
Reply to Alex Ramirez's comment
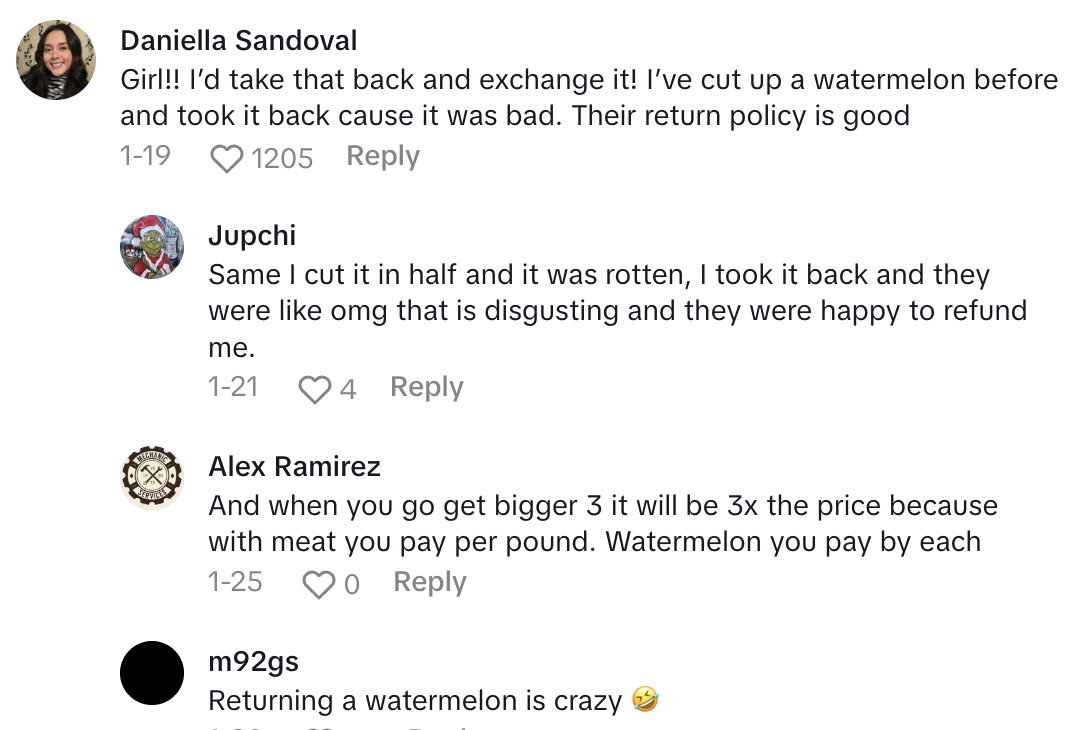point(429,583)
